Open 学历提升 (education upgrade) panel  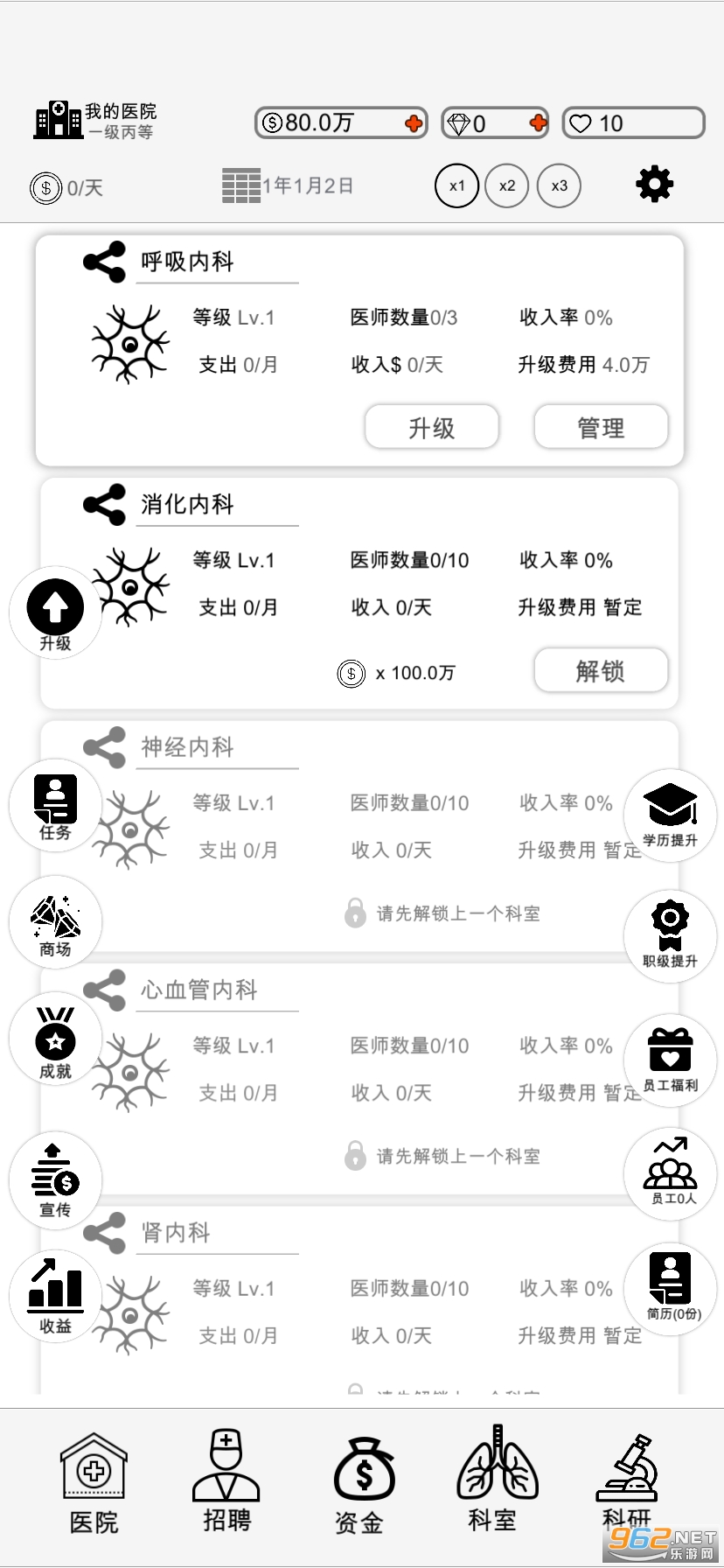[x=670, y=815]
